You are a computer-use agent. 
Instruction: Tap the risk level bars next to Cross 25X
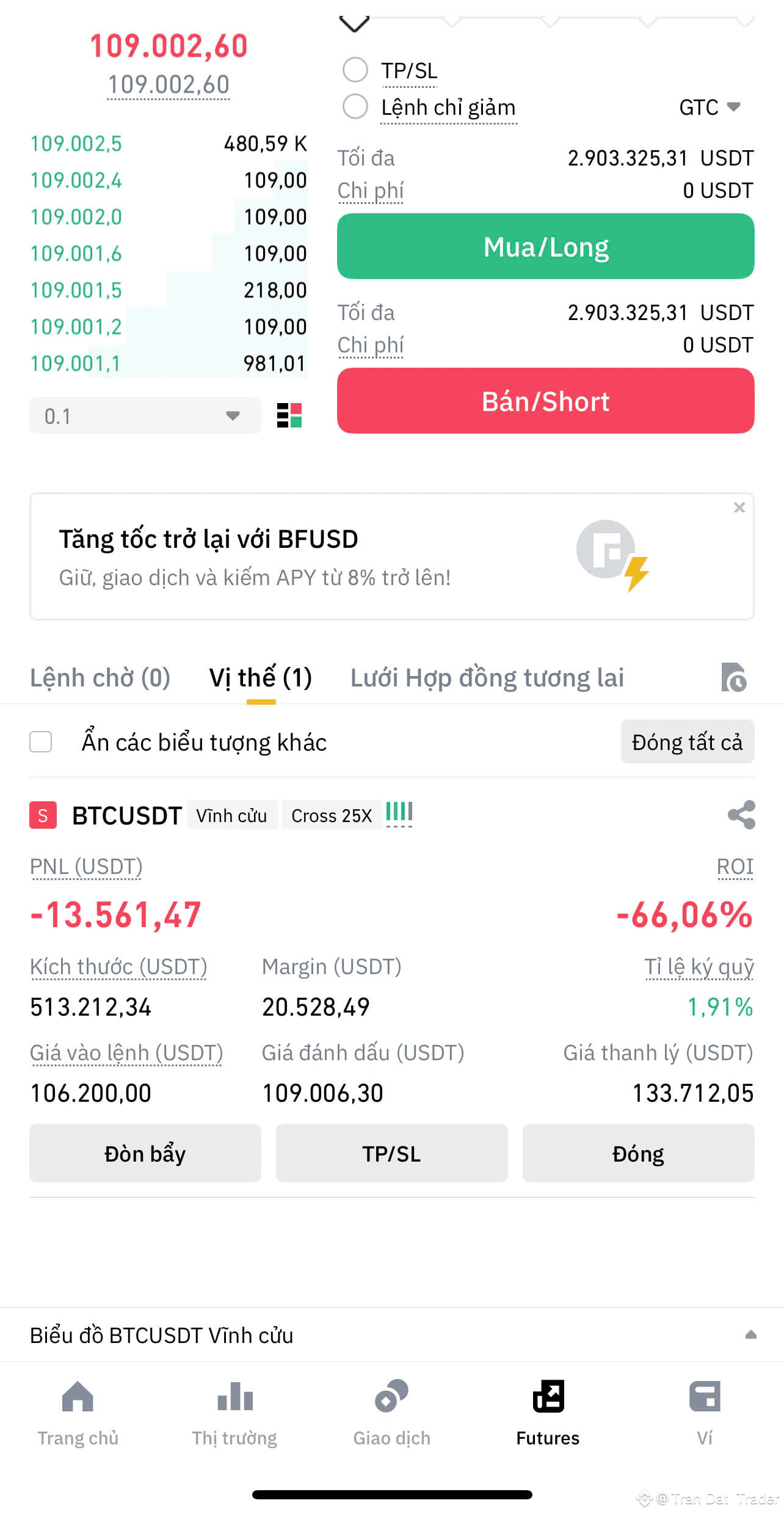399,813
